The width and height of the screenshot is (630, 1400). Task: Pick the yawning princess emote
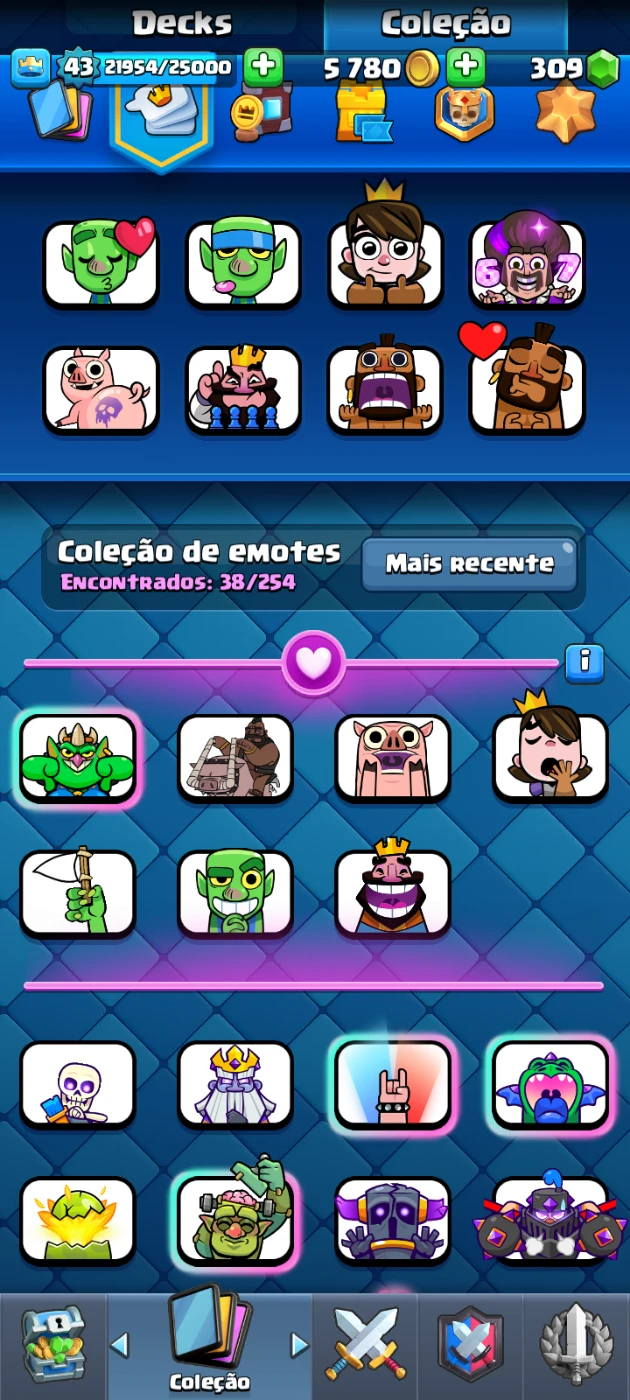click(550, 756)
